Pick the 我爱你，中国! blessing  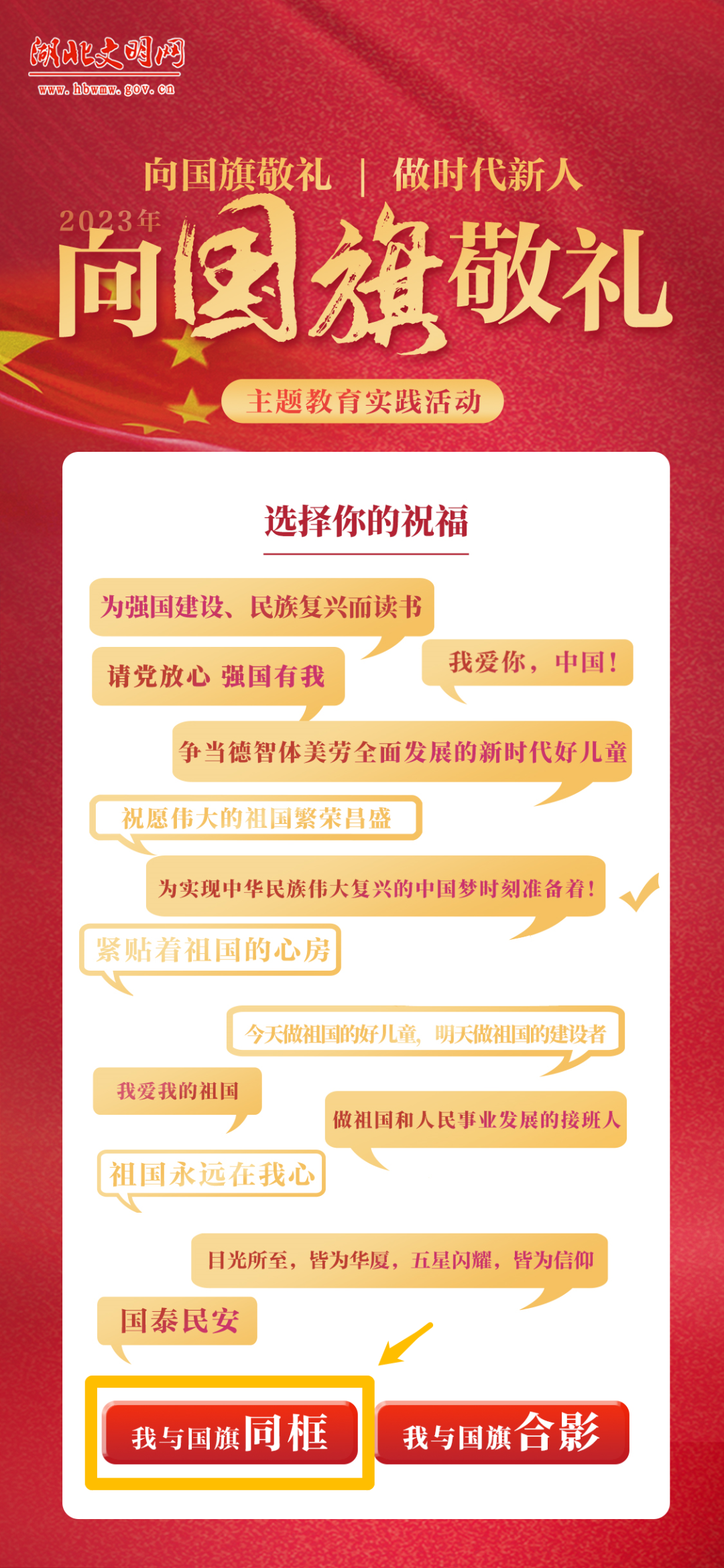528,662
